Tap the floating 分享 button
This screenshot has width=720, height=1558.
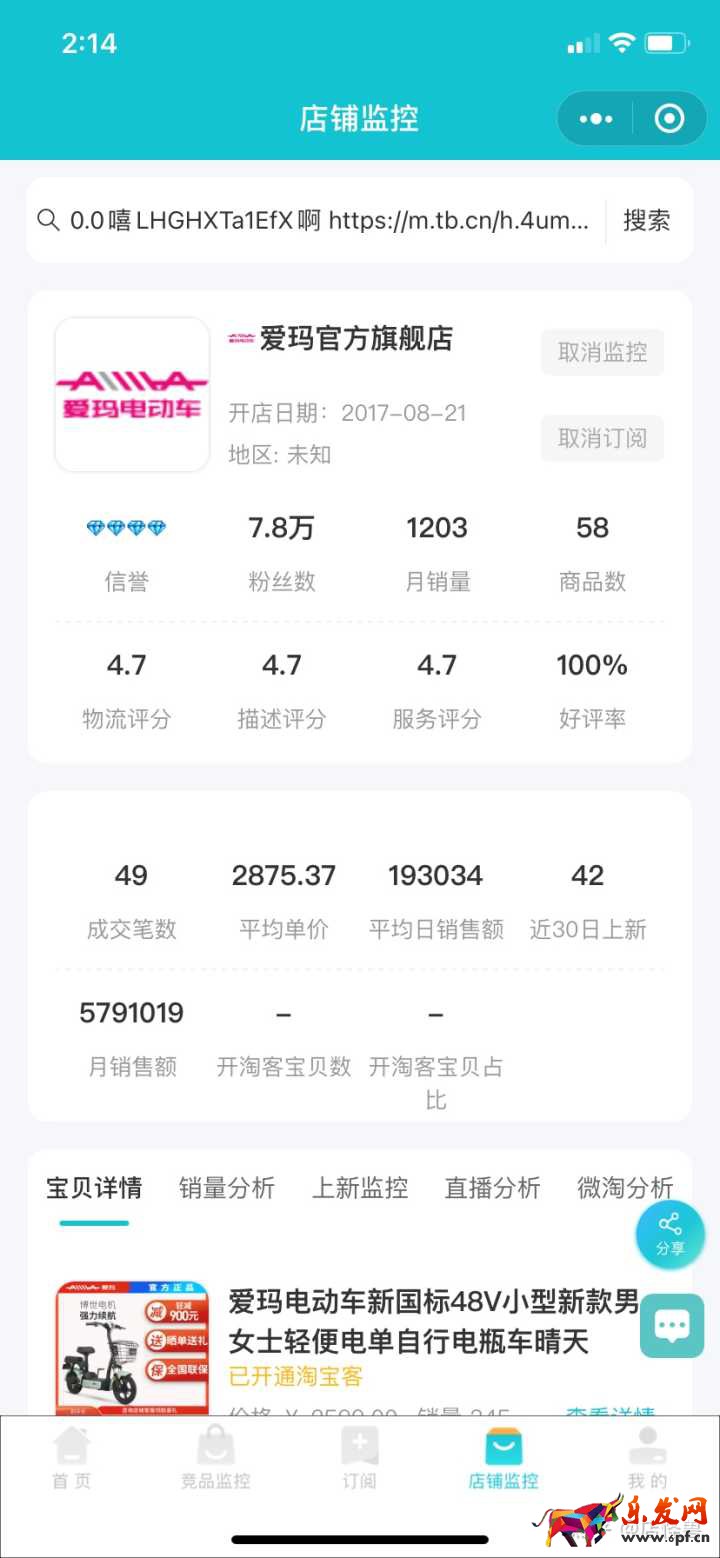pyautogui.click(x=670, y=1234)
